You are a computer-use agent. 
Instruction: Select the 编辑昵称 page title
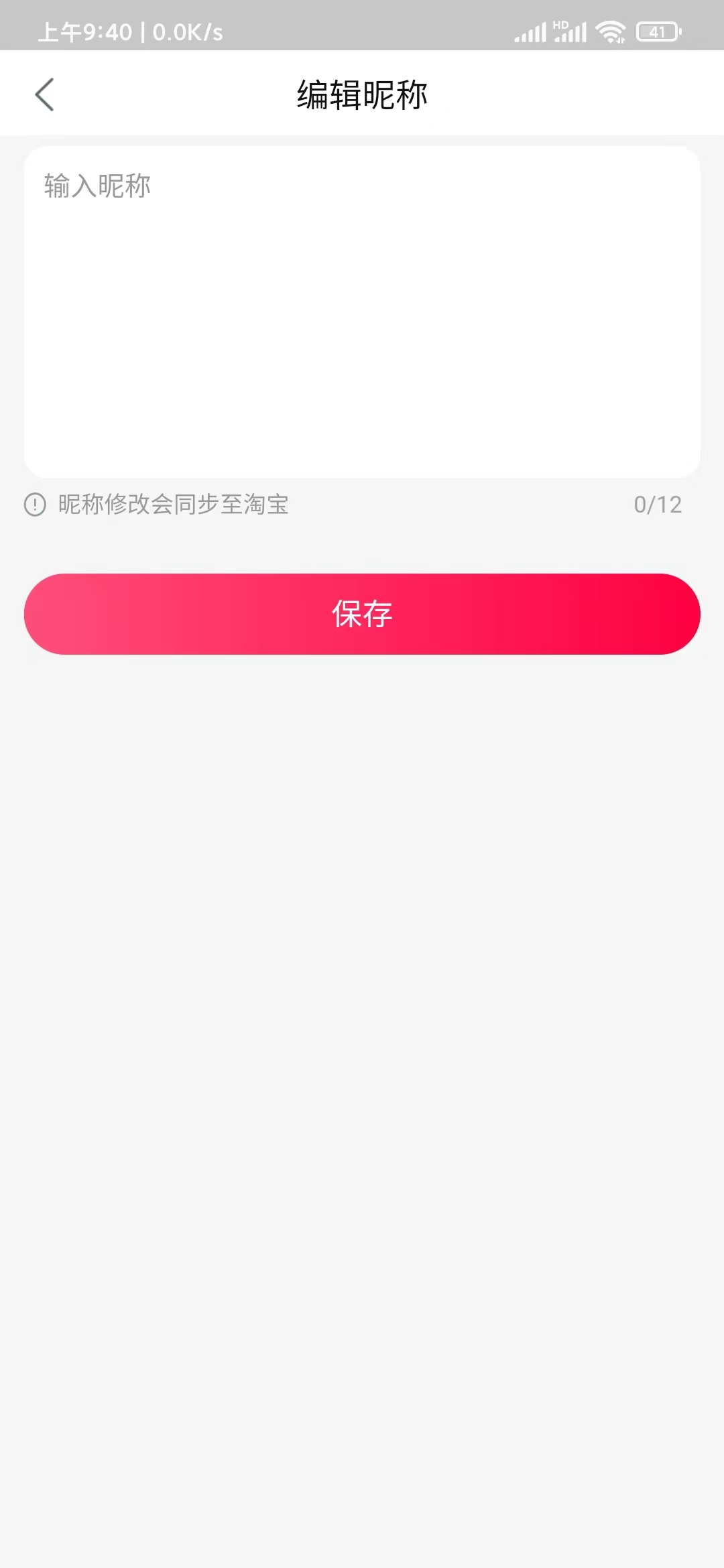pyautogui.click(x=362, y=94)
